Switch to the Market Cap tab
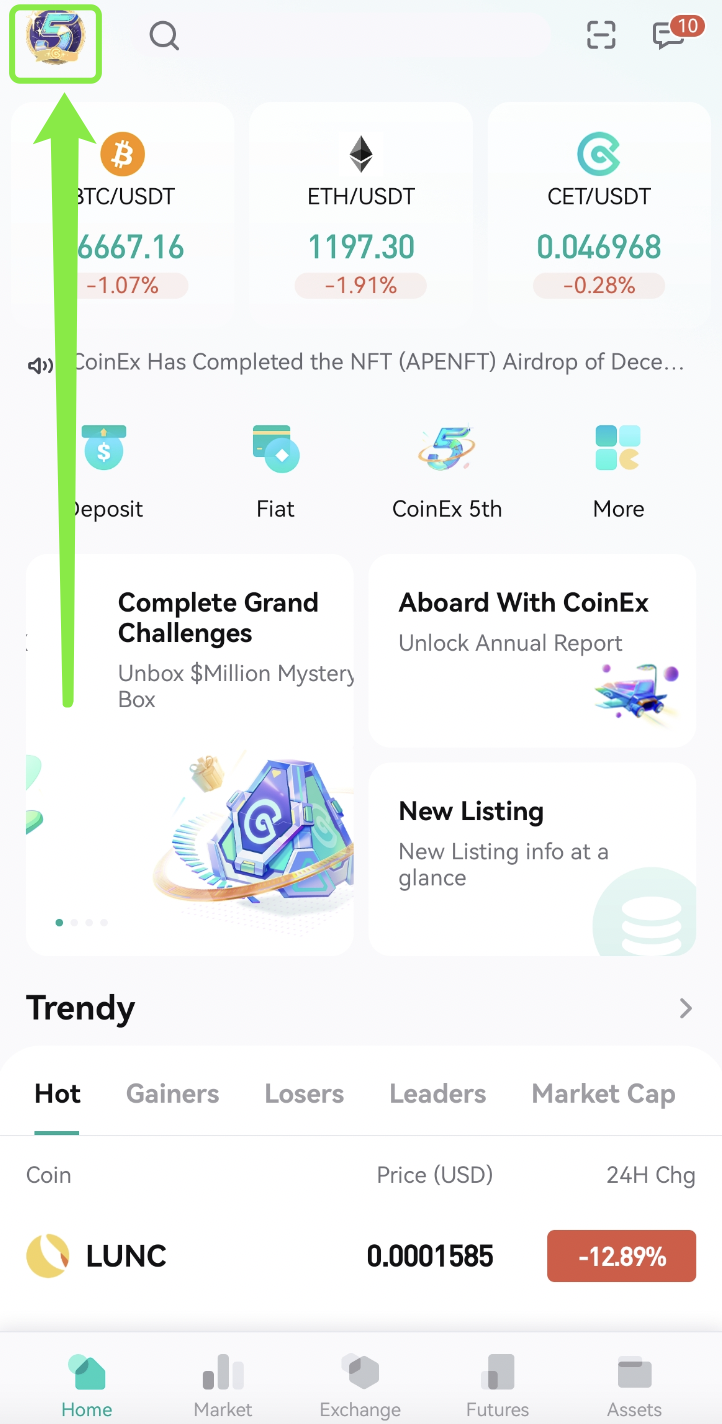Viewport: 722px width, 1424px height. click(x=603, y=1094)
